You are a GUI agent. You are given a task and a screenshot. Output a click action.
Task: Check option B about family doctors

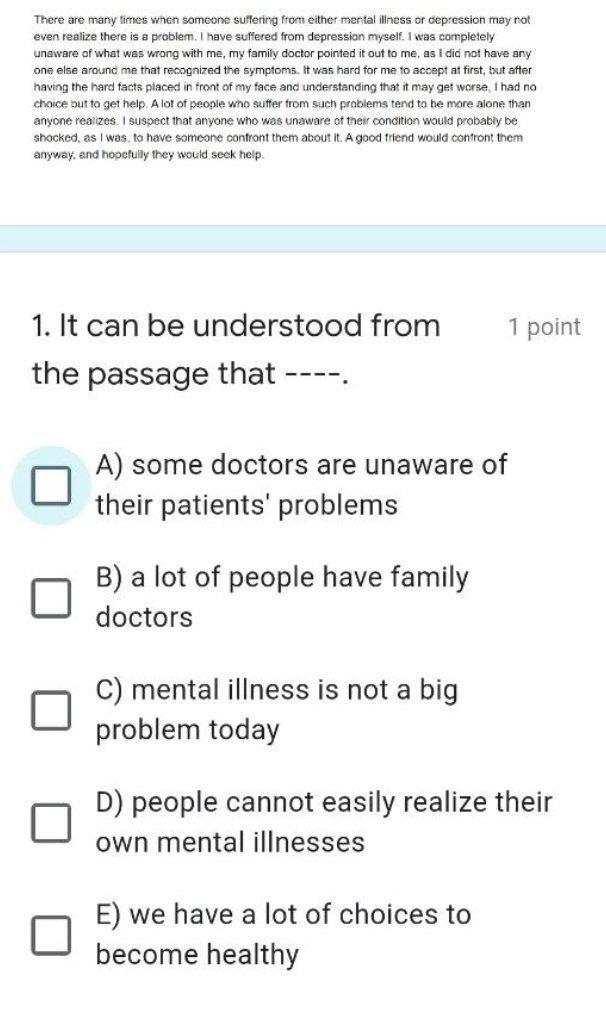51,597
